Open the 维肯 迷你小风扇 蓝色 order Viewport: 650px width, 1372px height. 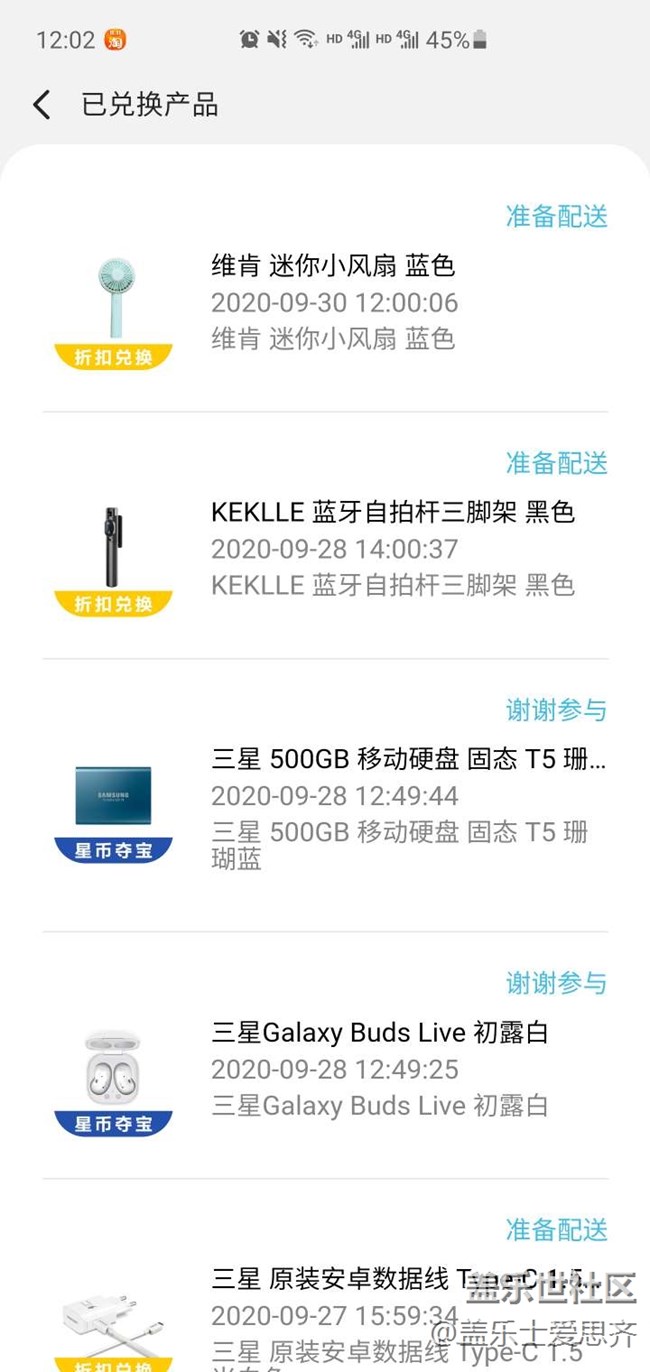333,302
